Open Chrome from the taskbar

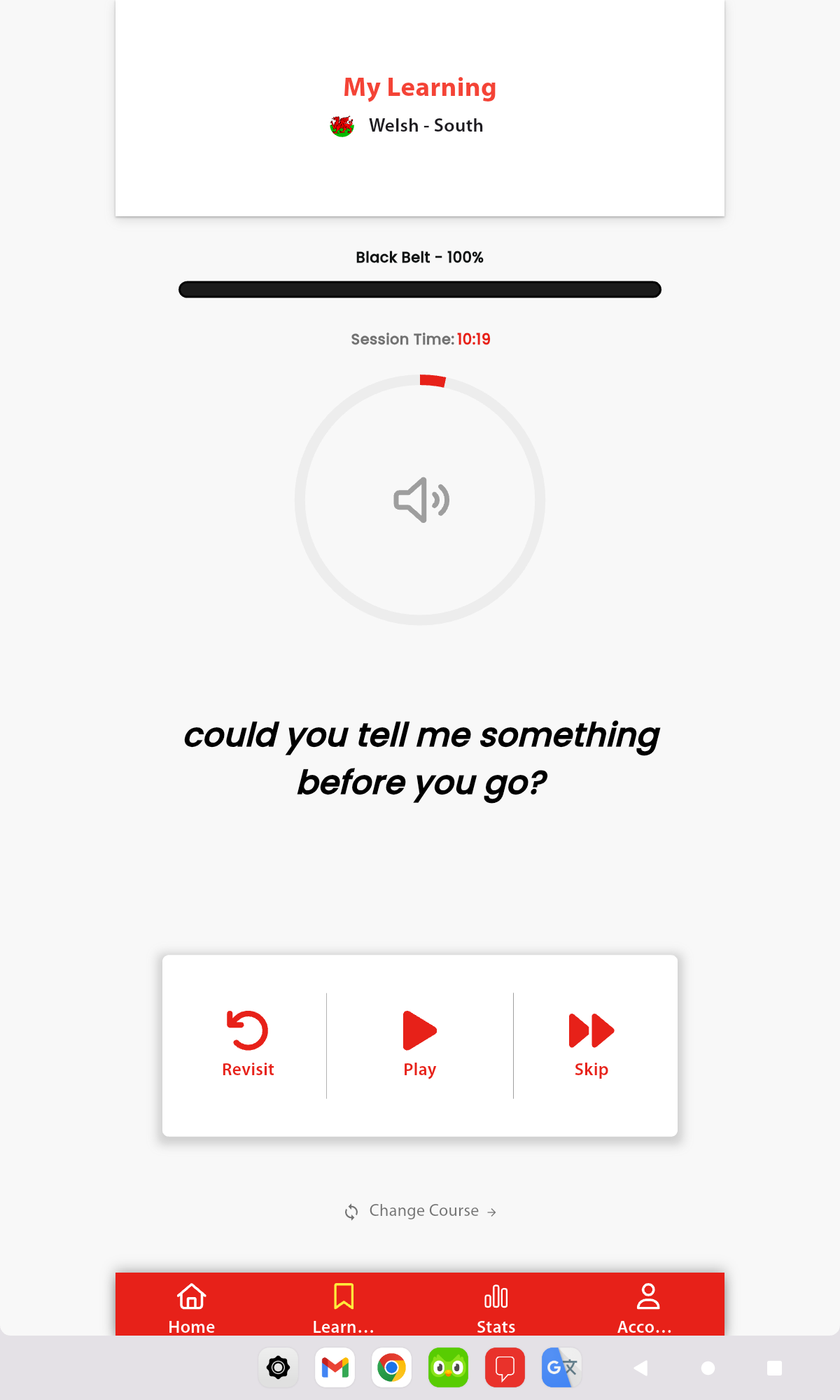(x=392, y=1367)
